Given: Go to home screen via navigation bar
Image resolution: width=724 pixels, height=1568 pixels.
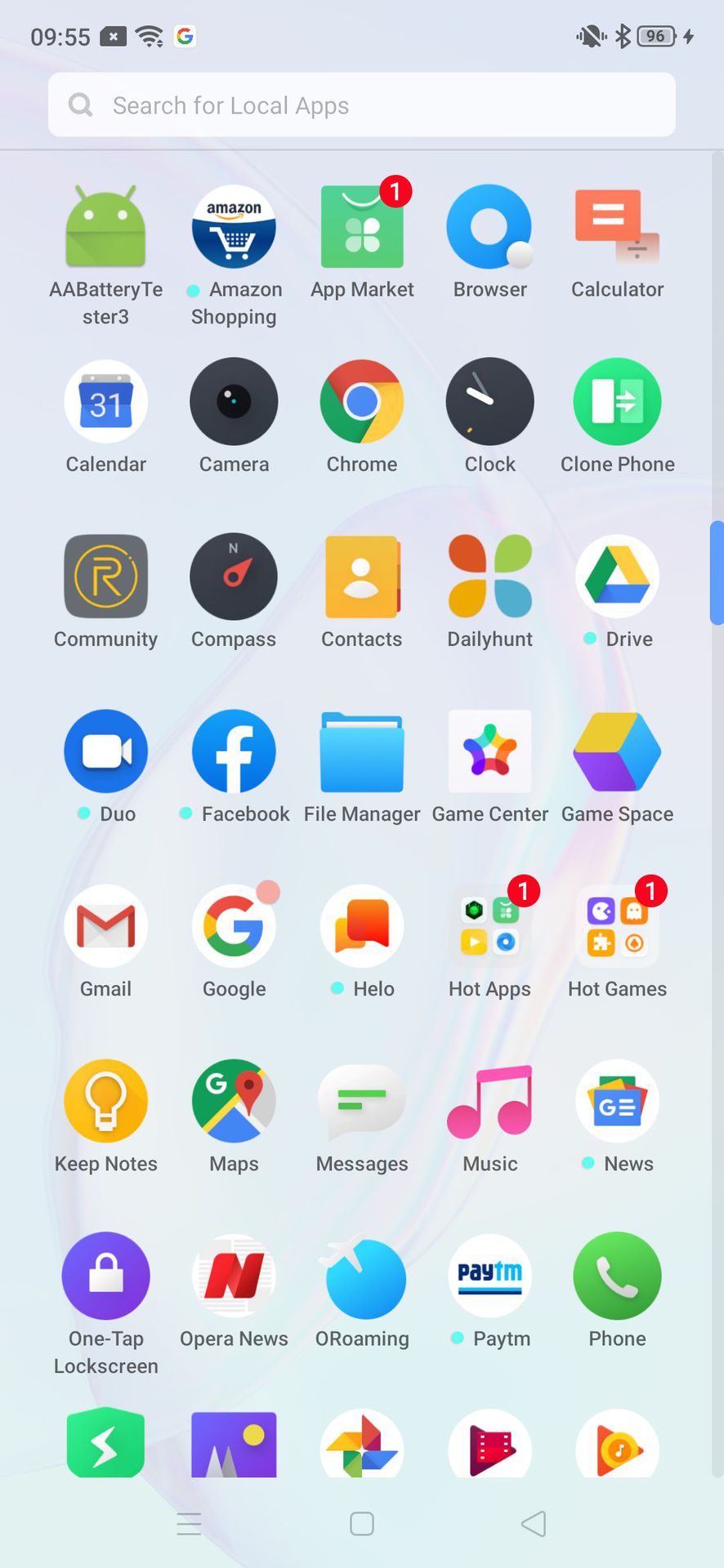Looking at the screenshot, I should pyautogui.click(x=362, y=1524).
